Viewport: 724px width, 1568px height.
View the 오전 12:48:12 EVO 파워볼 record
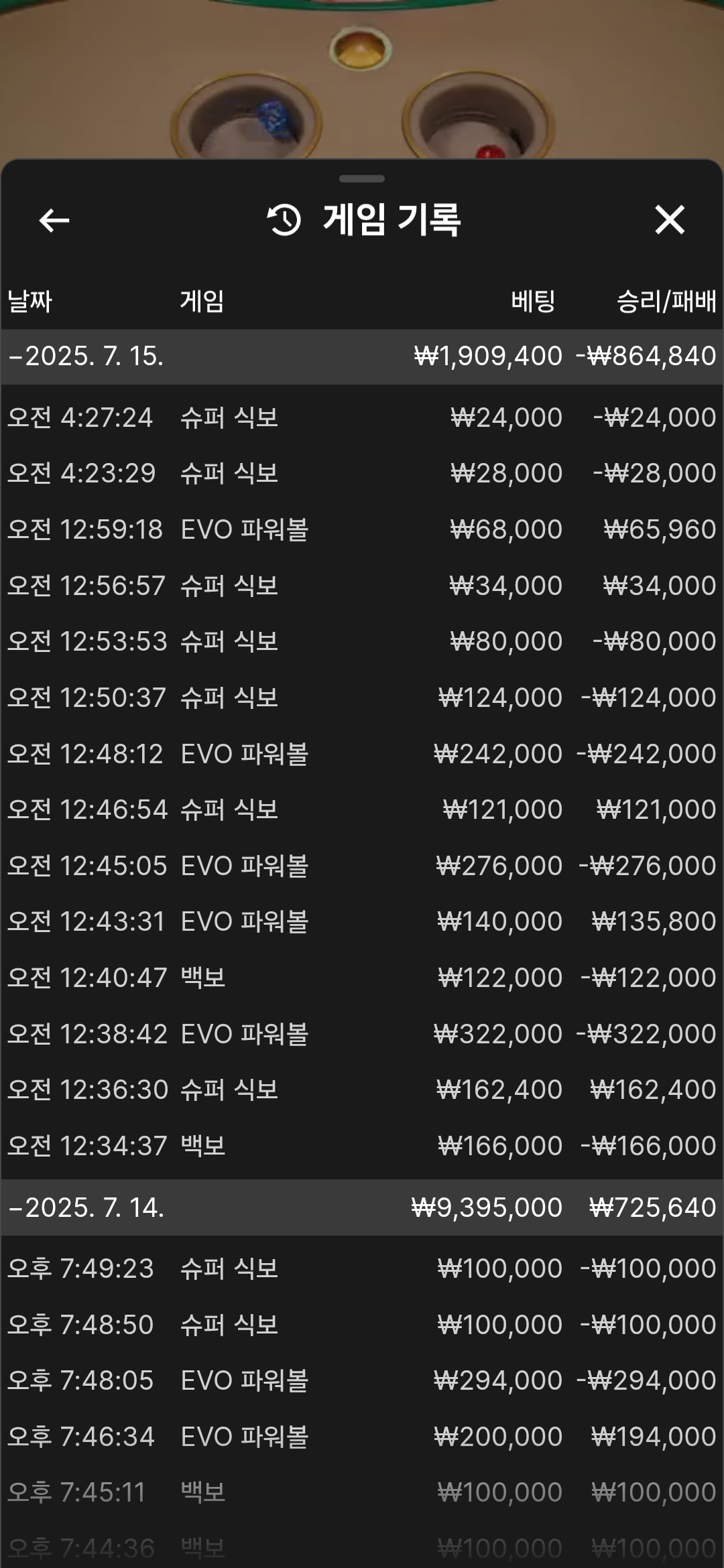click(362, 754)
